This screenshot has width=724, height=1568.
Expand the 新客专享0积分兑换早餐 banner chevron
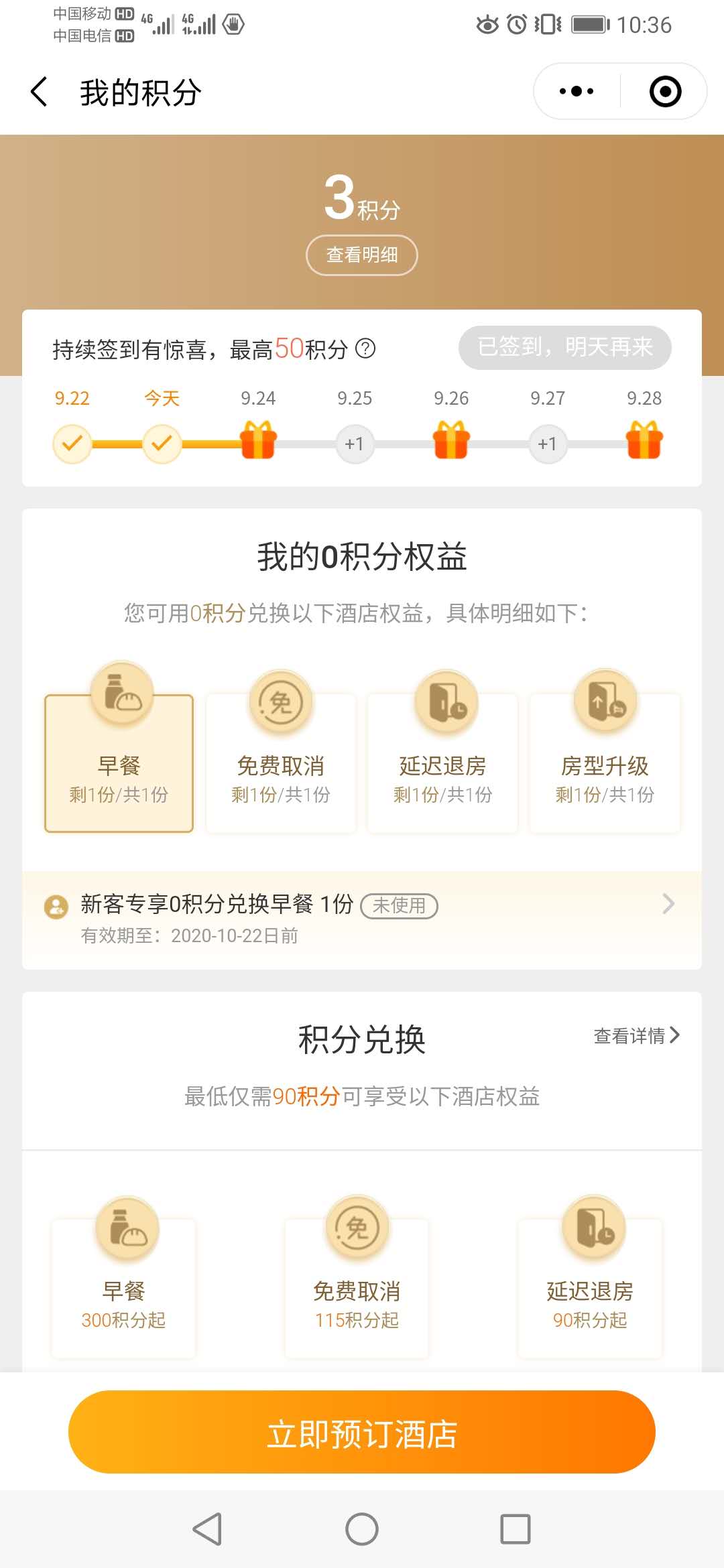(x=668, y=905)
